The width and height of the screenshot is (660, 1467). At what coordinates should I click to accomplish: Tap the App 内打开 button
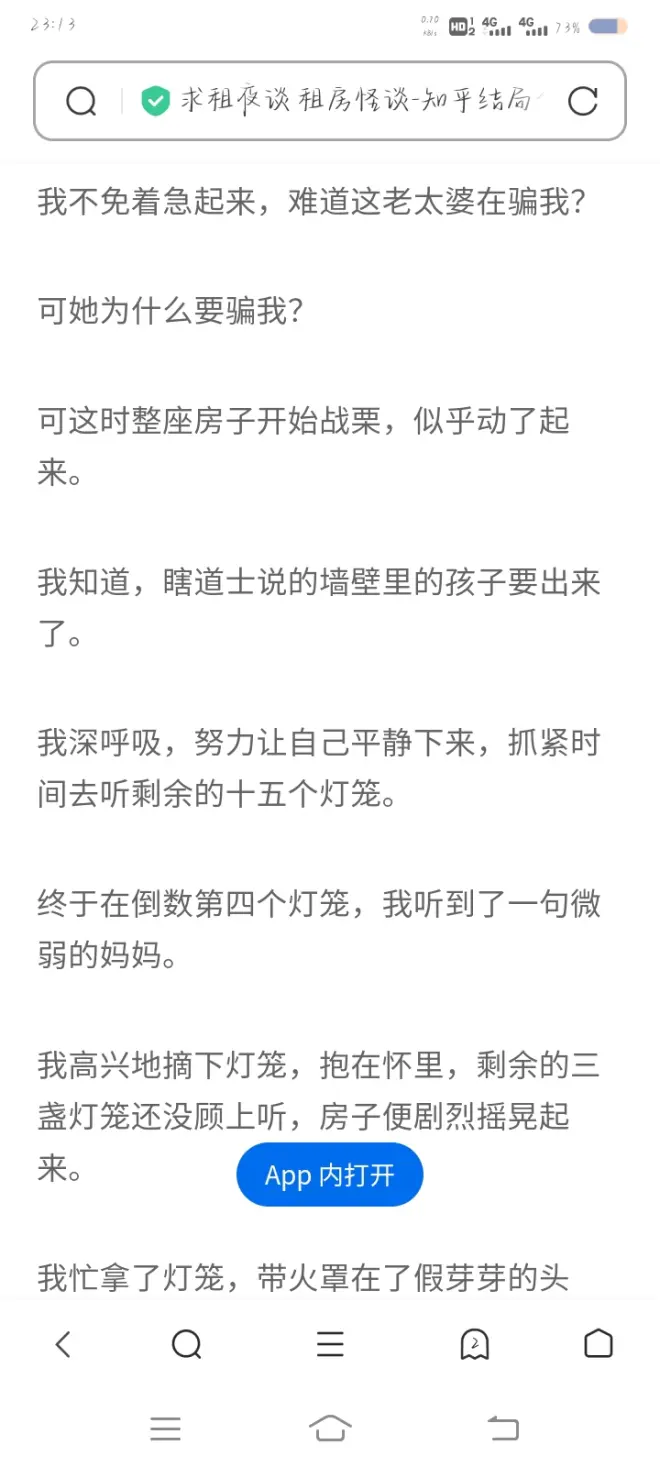[330, 1175]
